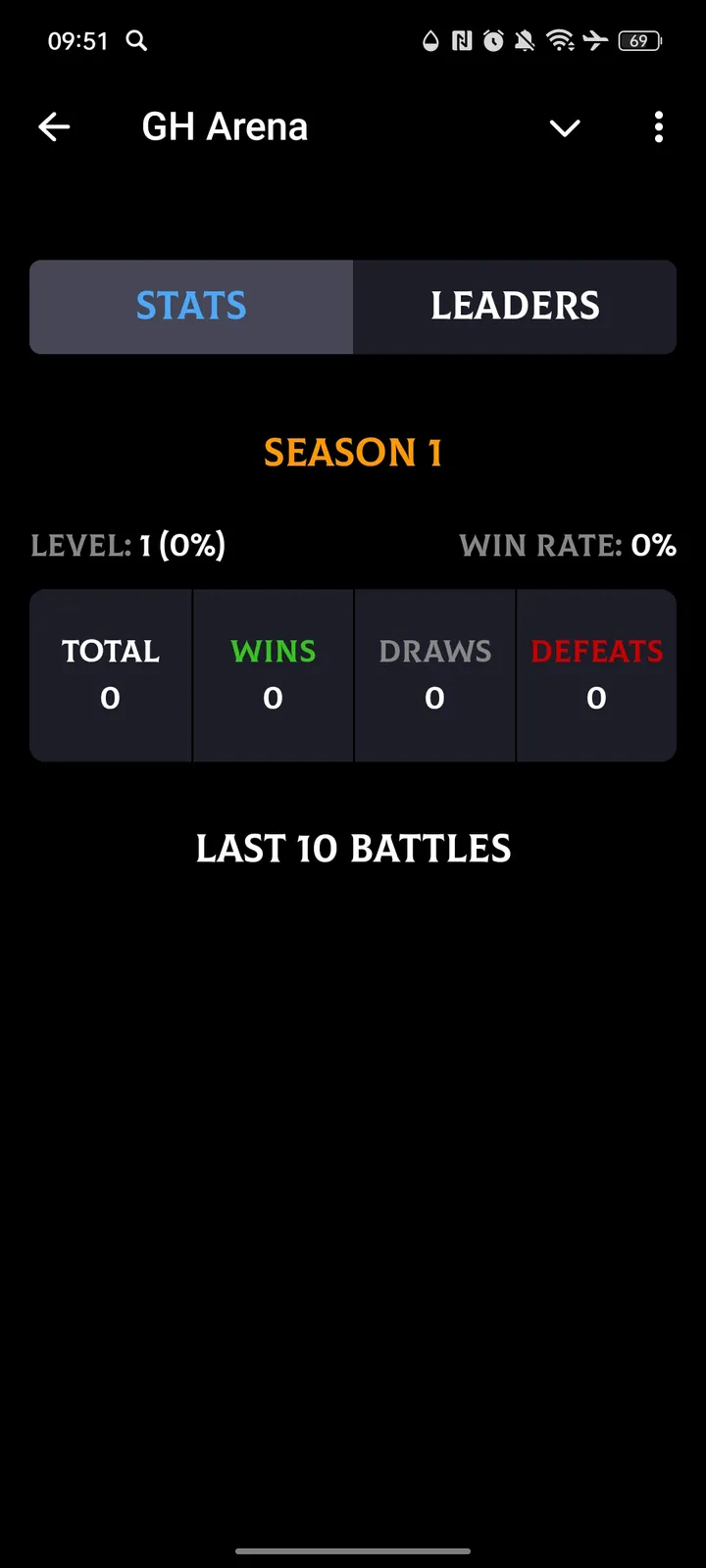Tap the SEASON 1 heading
The height and width of the screenshot is (1568, 706).
(352, 452)
